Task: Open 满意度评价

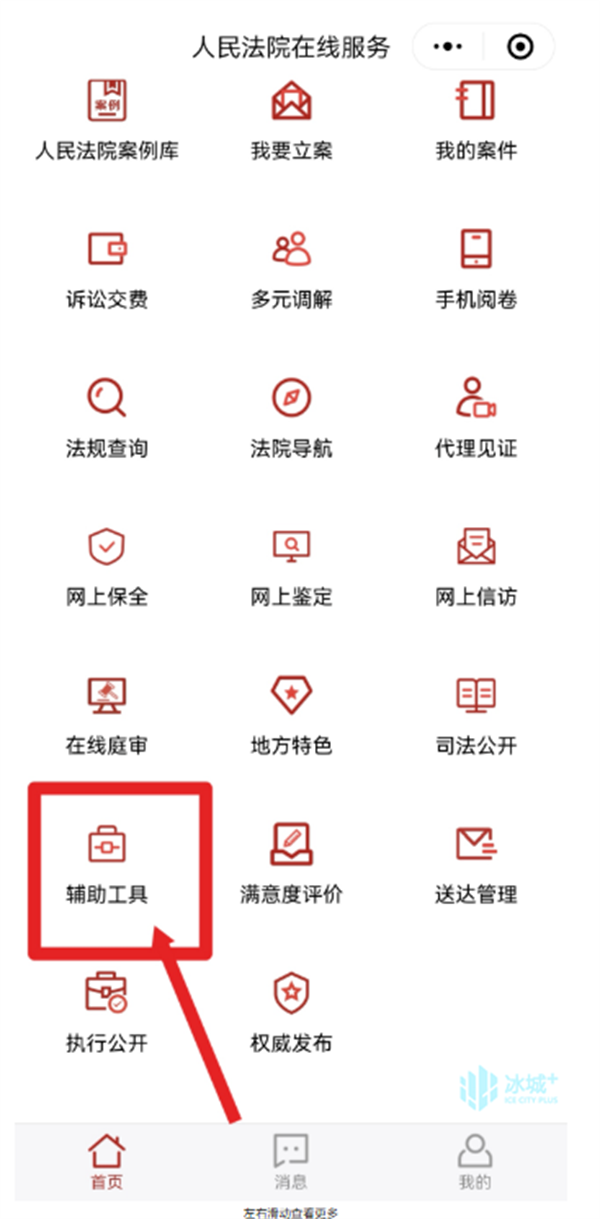Action: (x=291, y=862)
